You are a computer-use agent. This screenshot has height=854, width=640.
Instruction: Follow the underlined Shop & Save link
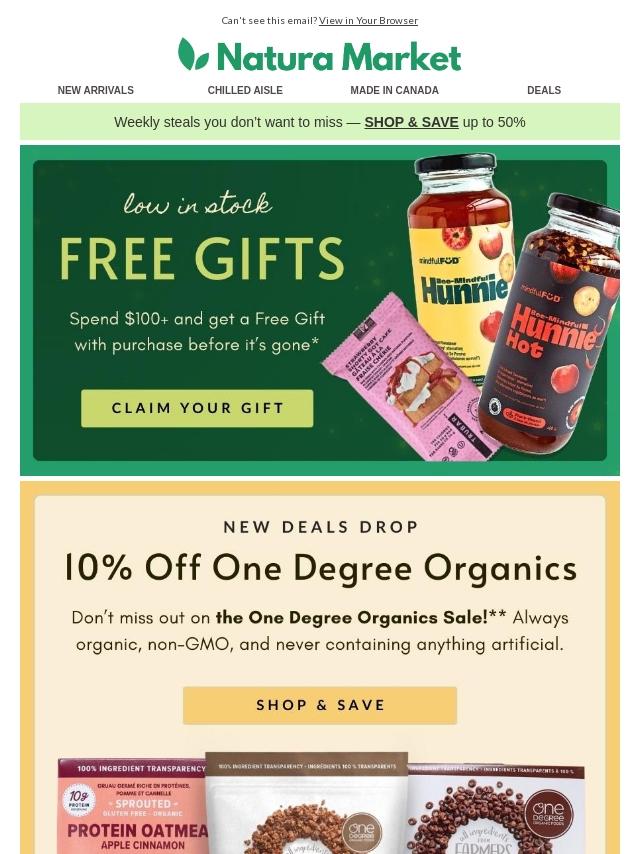(411, 122)
